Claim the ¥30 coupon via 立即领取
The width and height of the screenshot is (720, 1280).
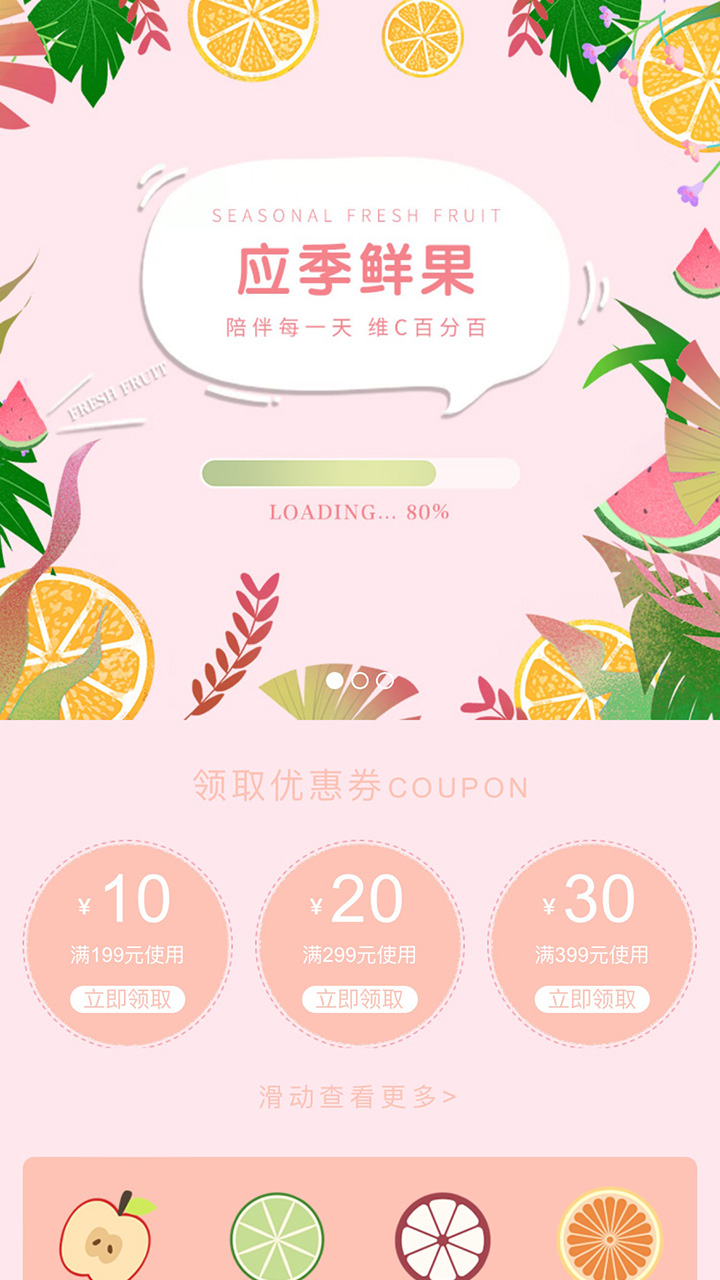[x=592, y=999]
